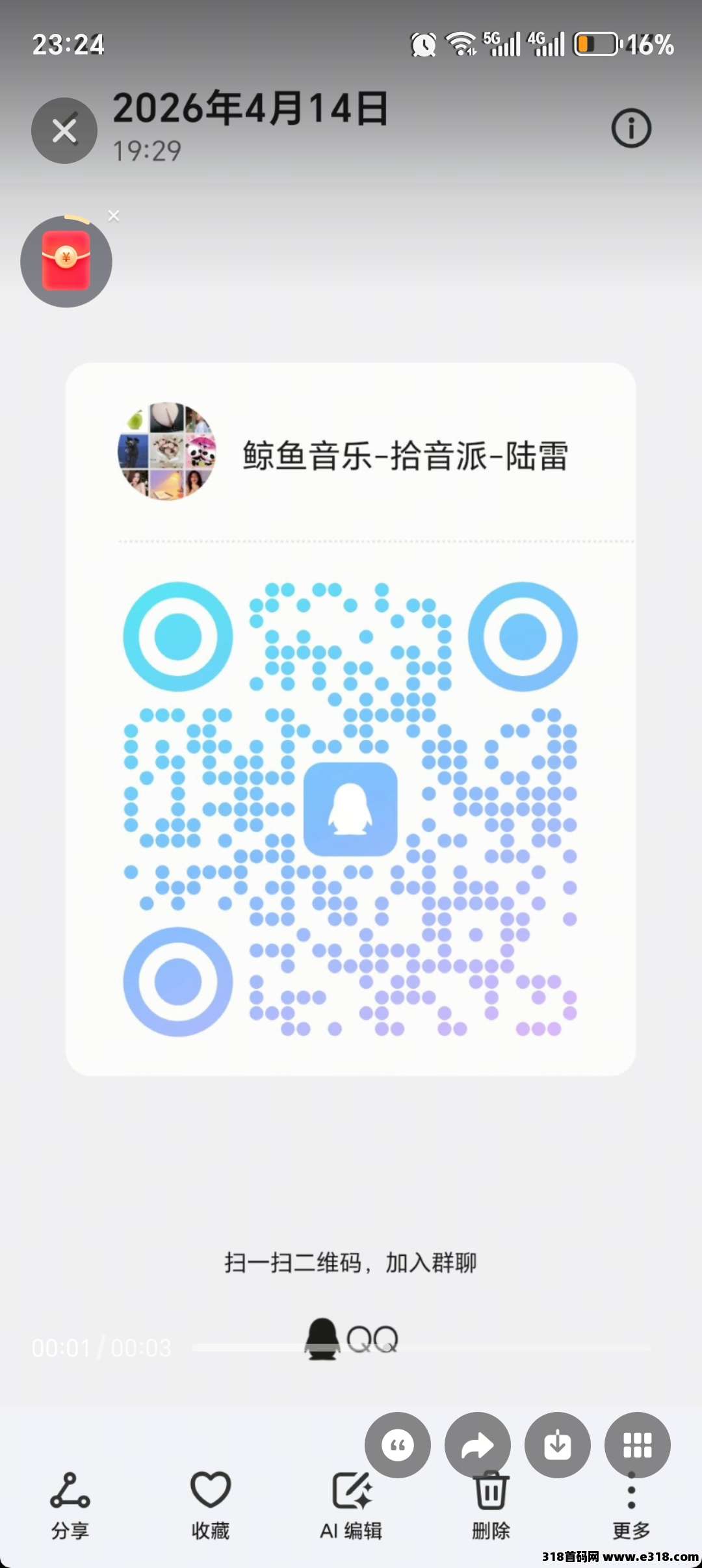Seek along the video progress bar

(422, 1348)
